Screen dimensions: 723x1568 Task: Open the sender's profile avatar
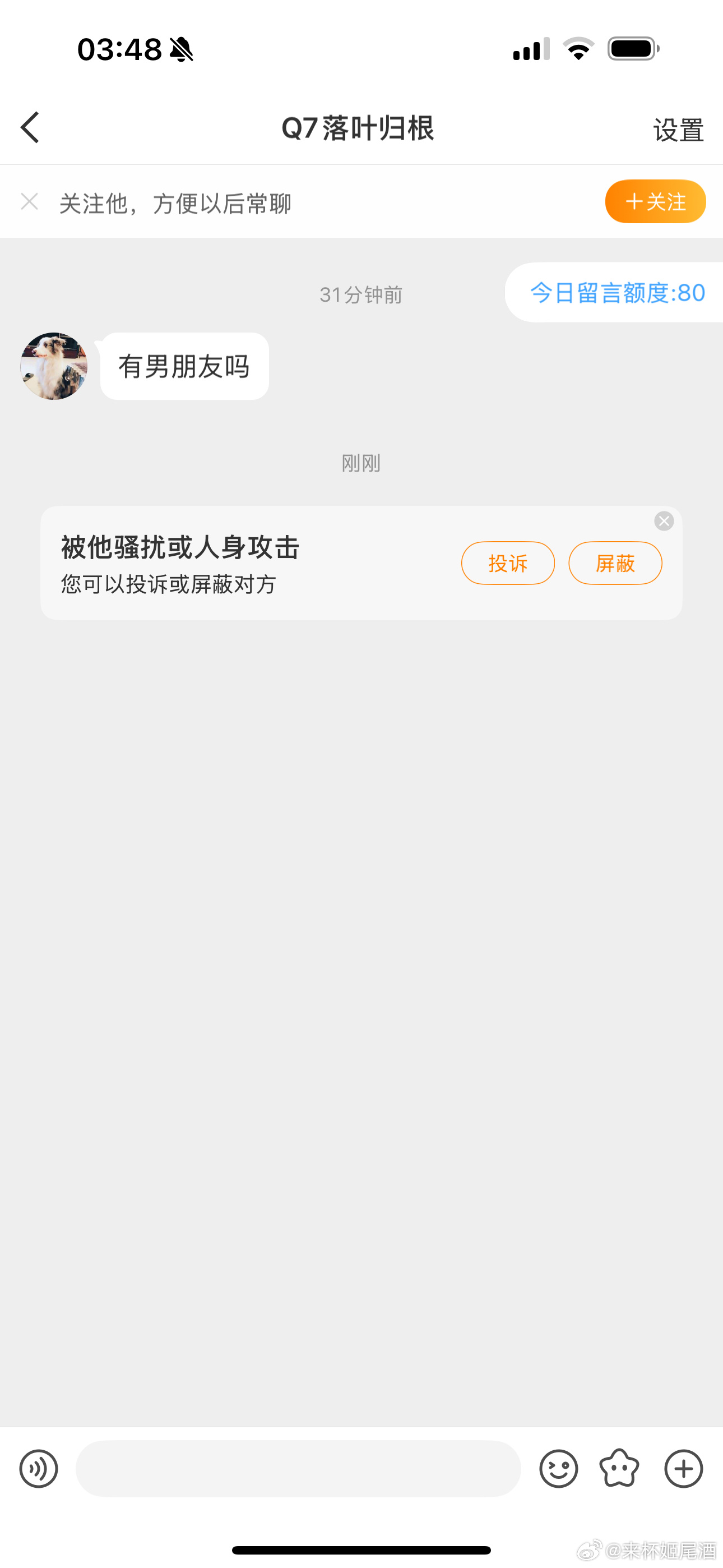pyautogui.click(x=54, y=366)
